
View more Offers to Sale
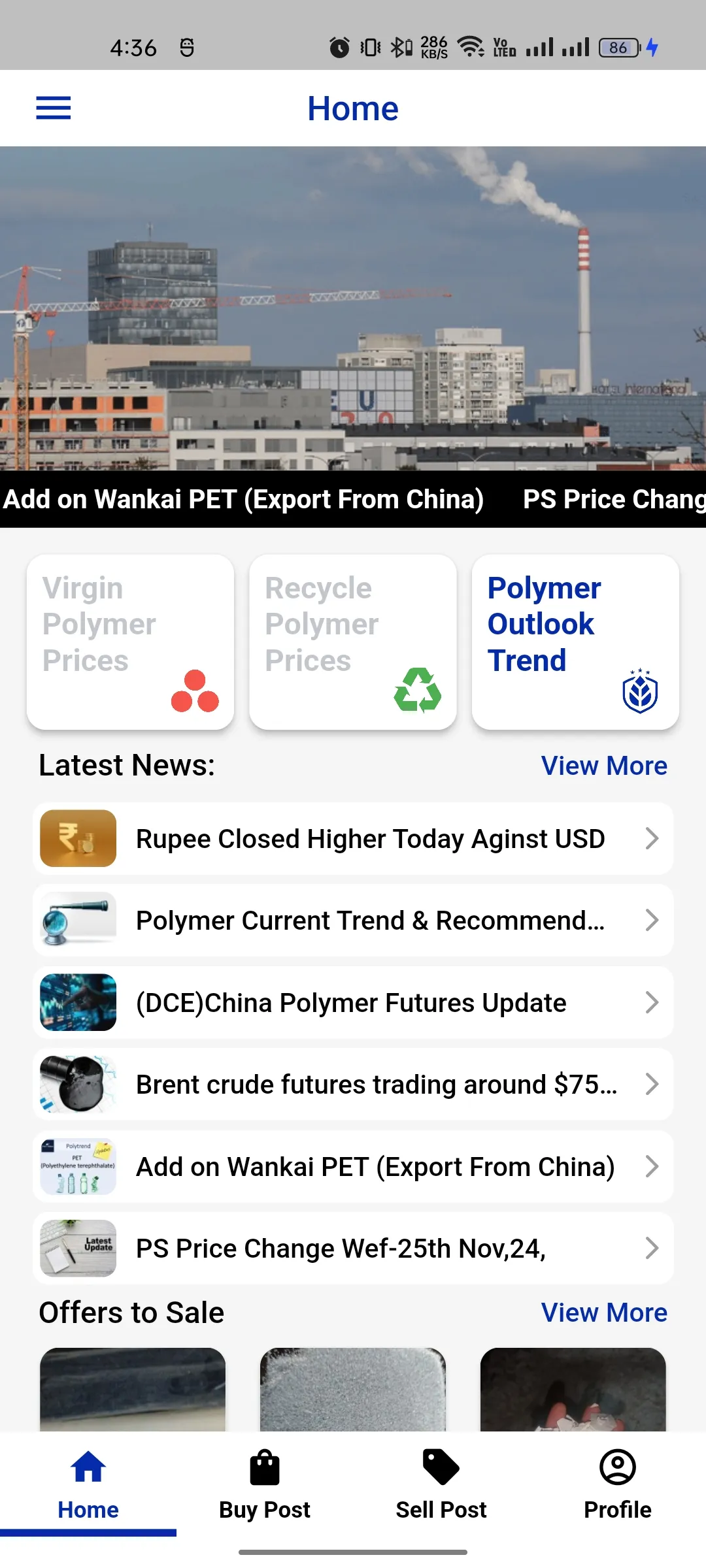tap(604, 1313)
